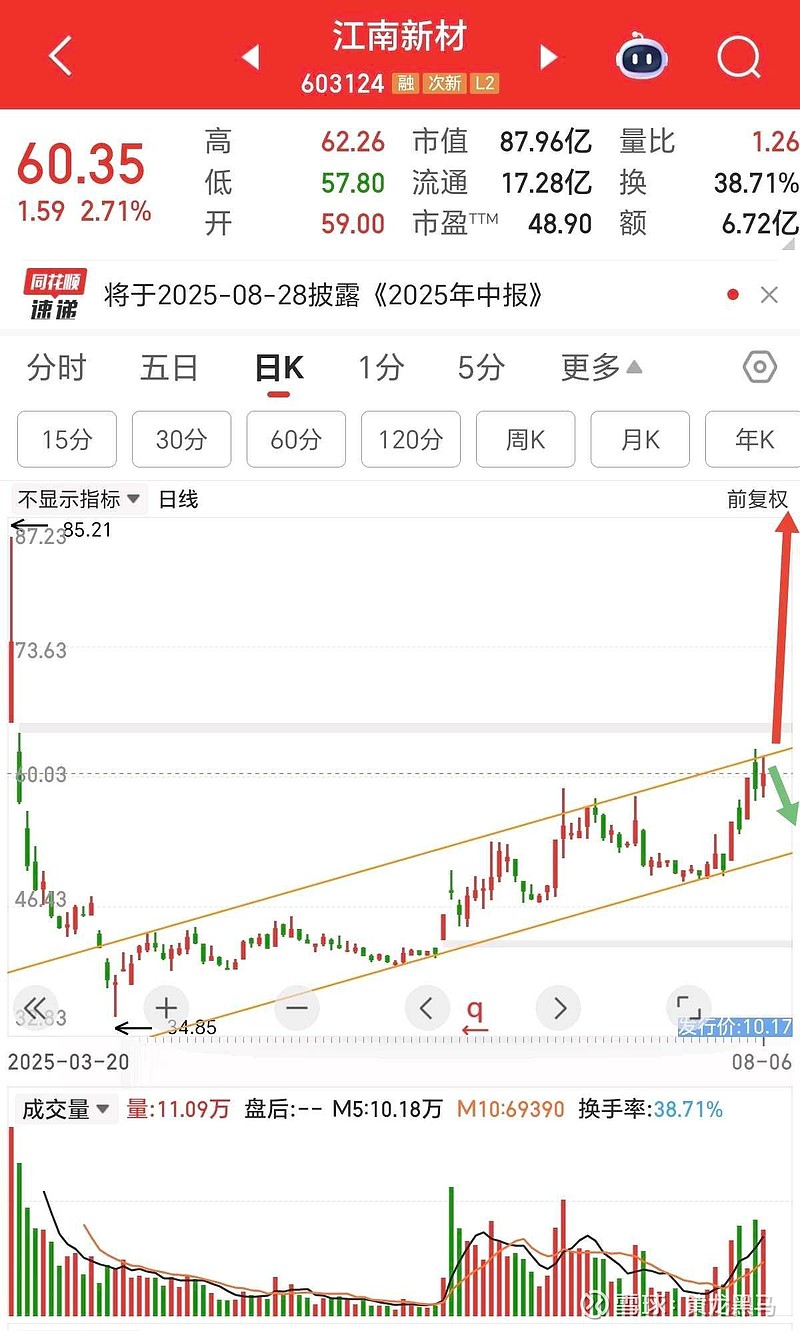The height and width of the screenshot is (1331, 800).
Task: Open the 成交量 indicator dropdown
Action: tap(66, 1109)
